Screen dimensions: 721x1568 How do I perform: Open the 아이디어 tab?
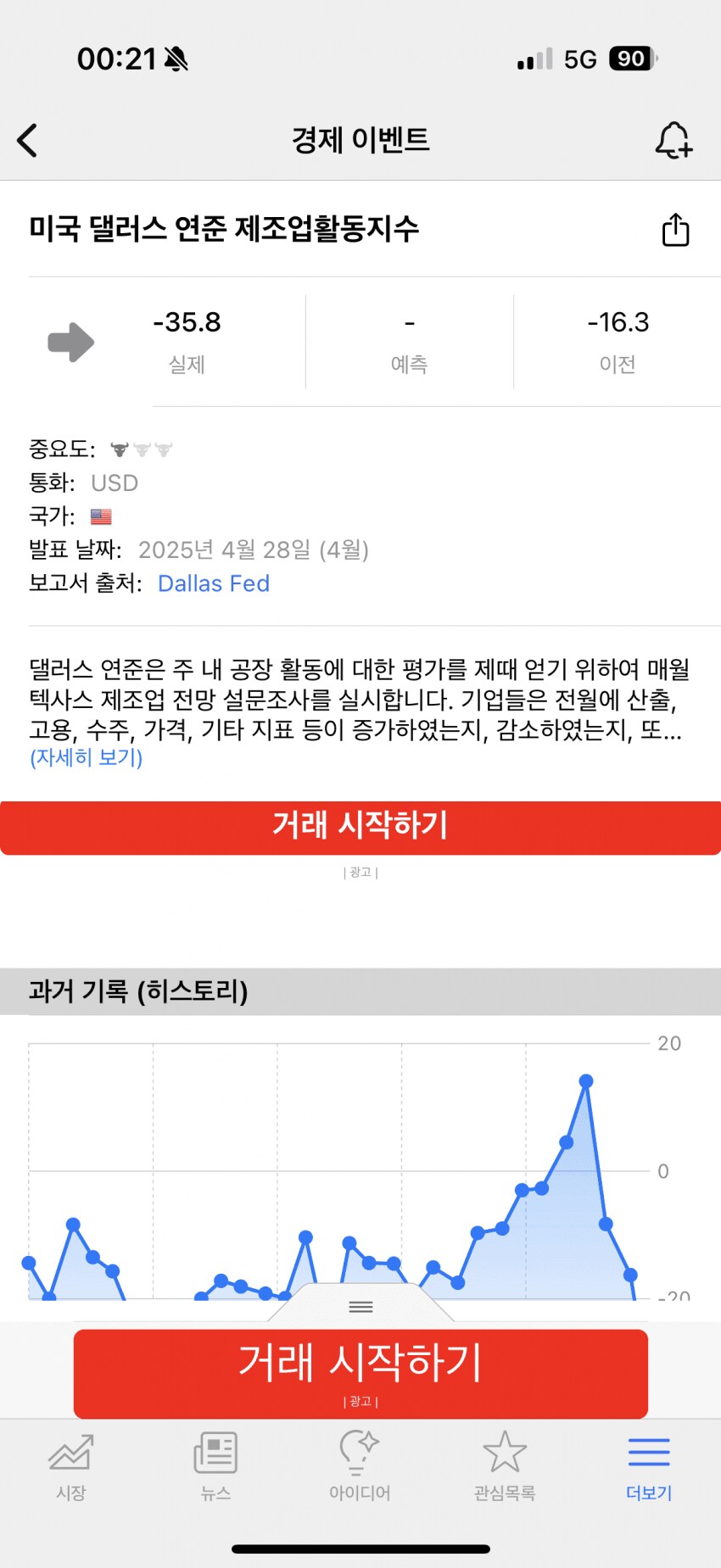pyautogui.click(x=360, y=1467)
